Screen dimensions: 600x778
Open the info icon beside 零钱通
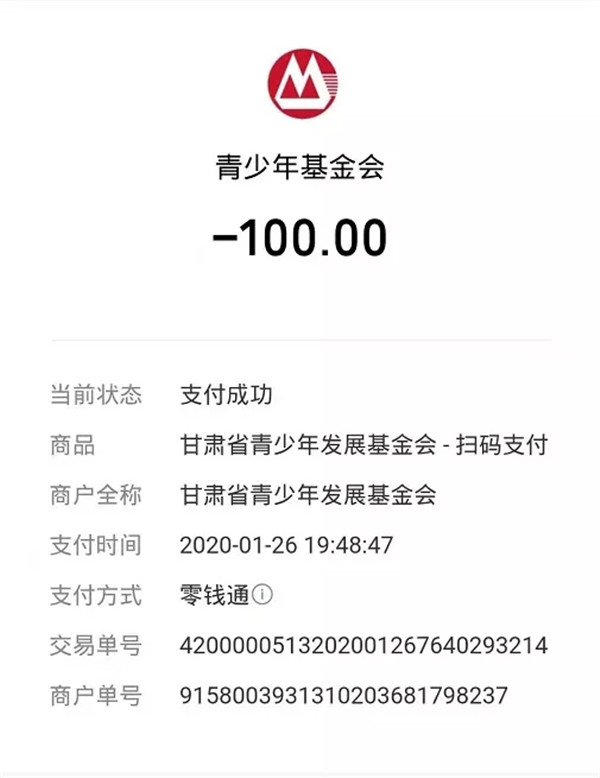[262, 596]
